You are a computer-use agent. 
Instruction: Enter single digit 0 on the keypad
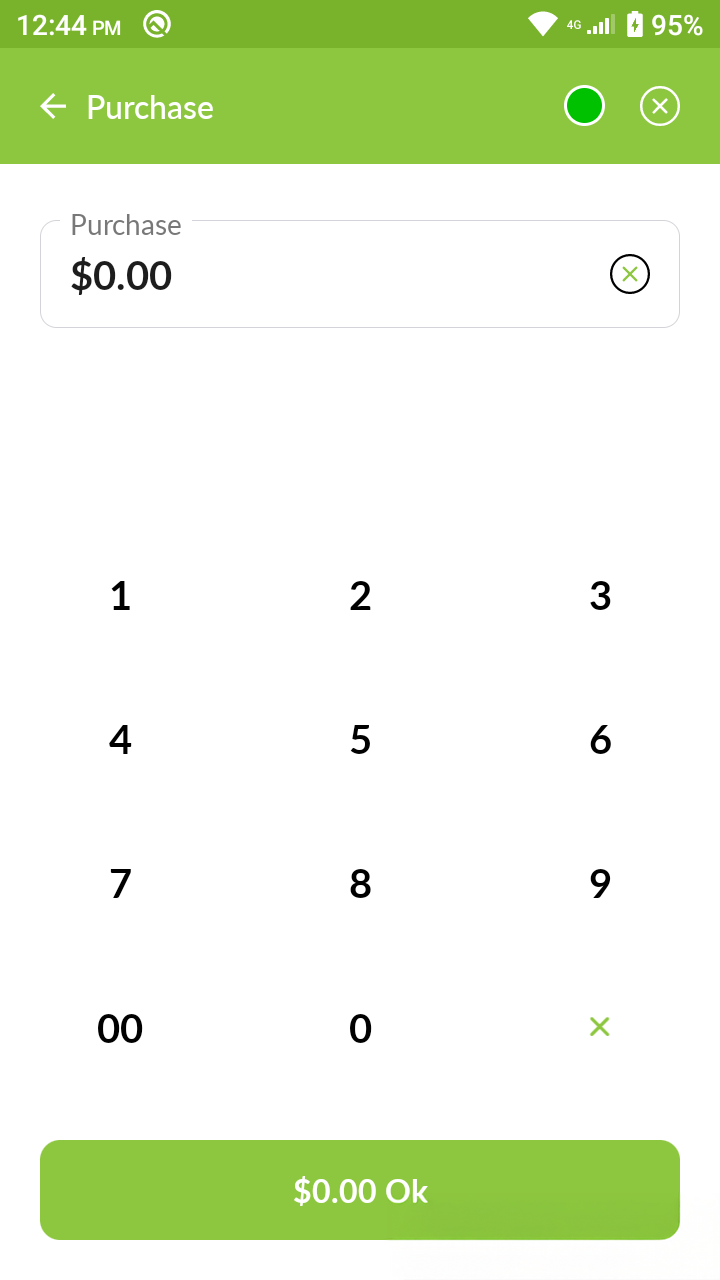[x=360, y=1028]
